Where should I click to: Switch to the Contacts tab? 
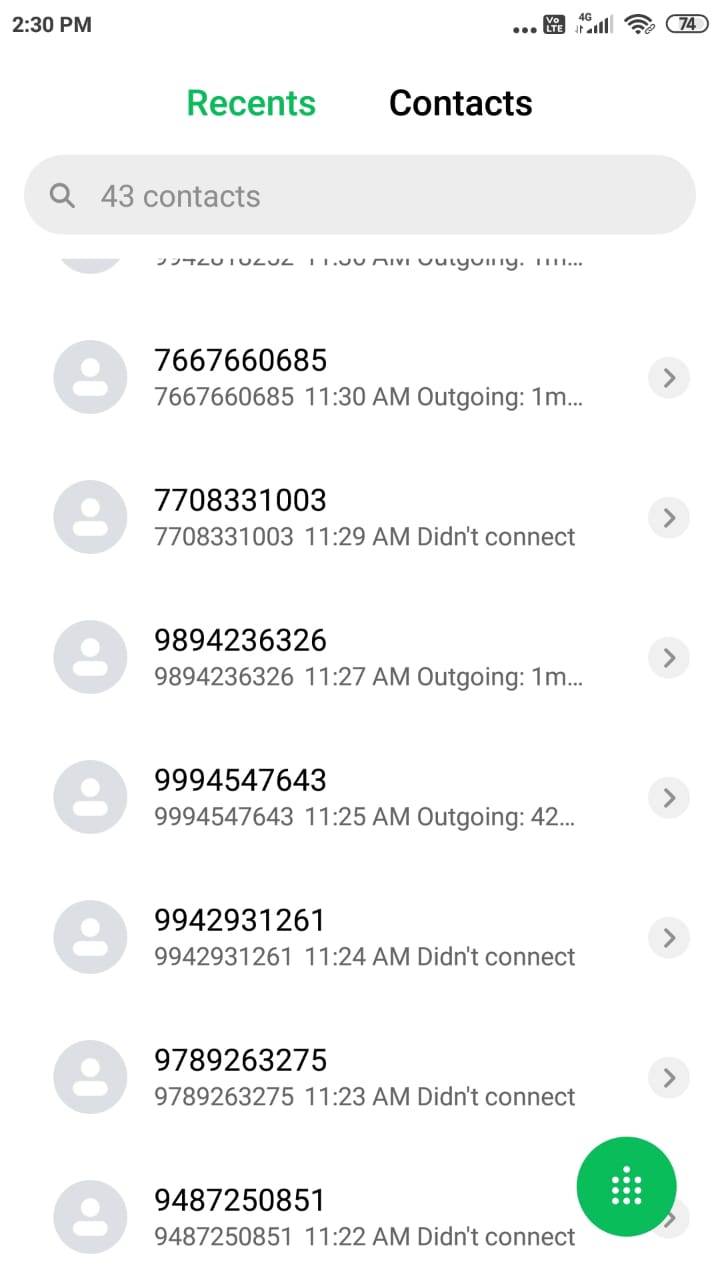pyautogui.click(x=460, y=103)
